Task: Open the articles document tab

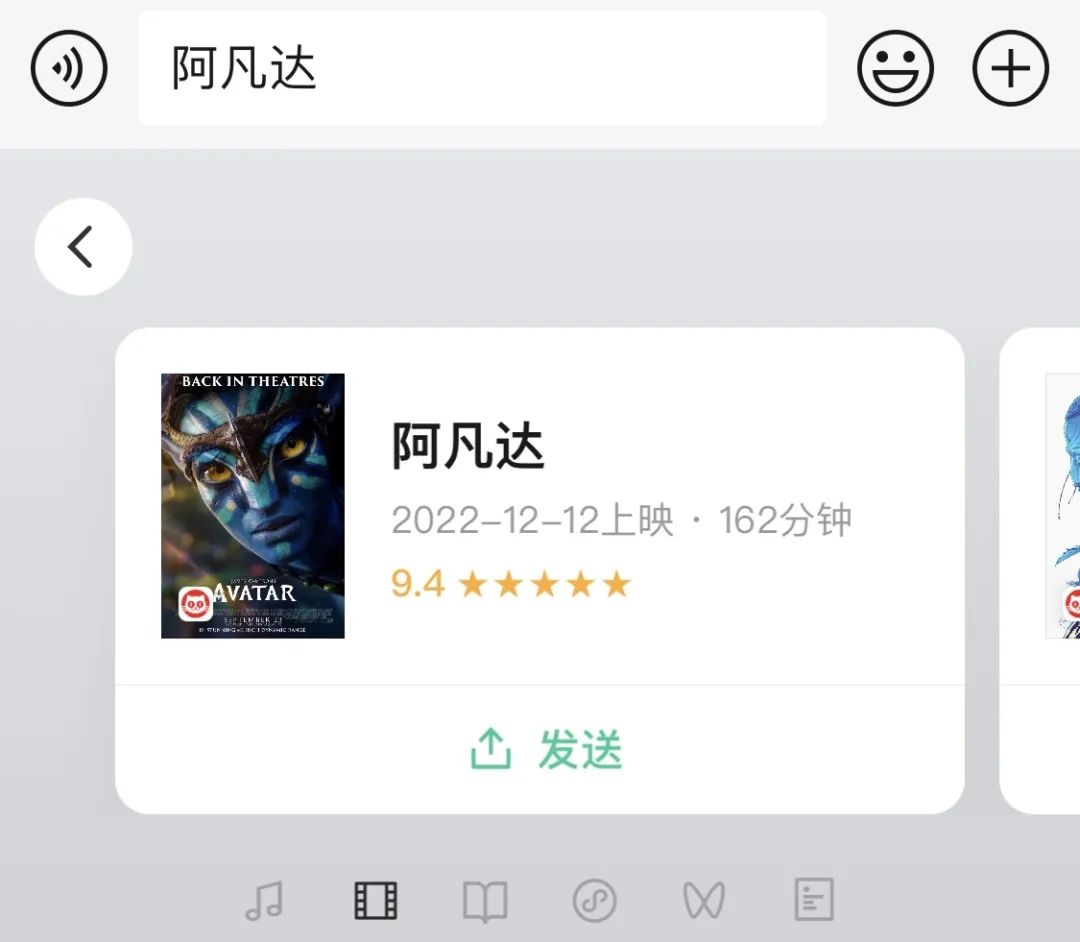Action: [814, 901]
